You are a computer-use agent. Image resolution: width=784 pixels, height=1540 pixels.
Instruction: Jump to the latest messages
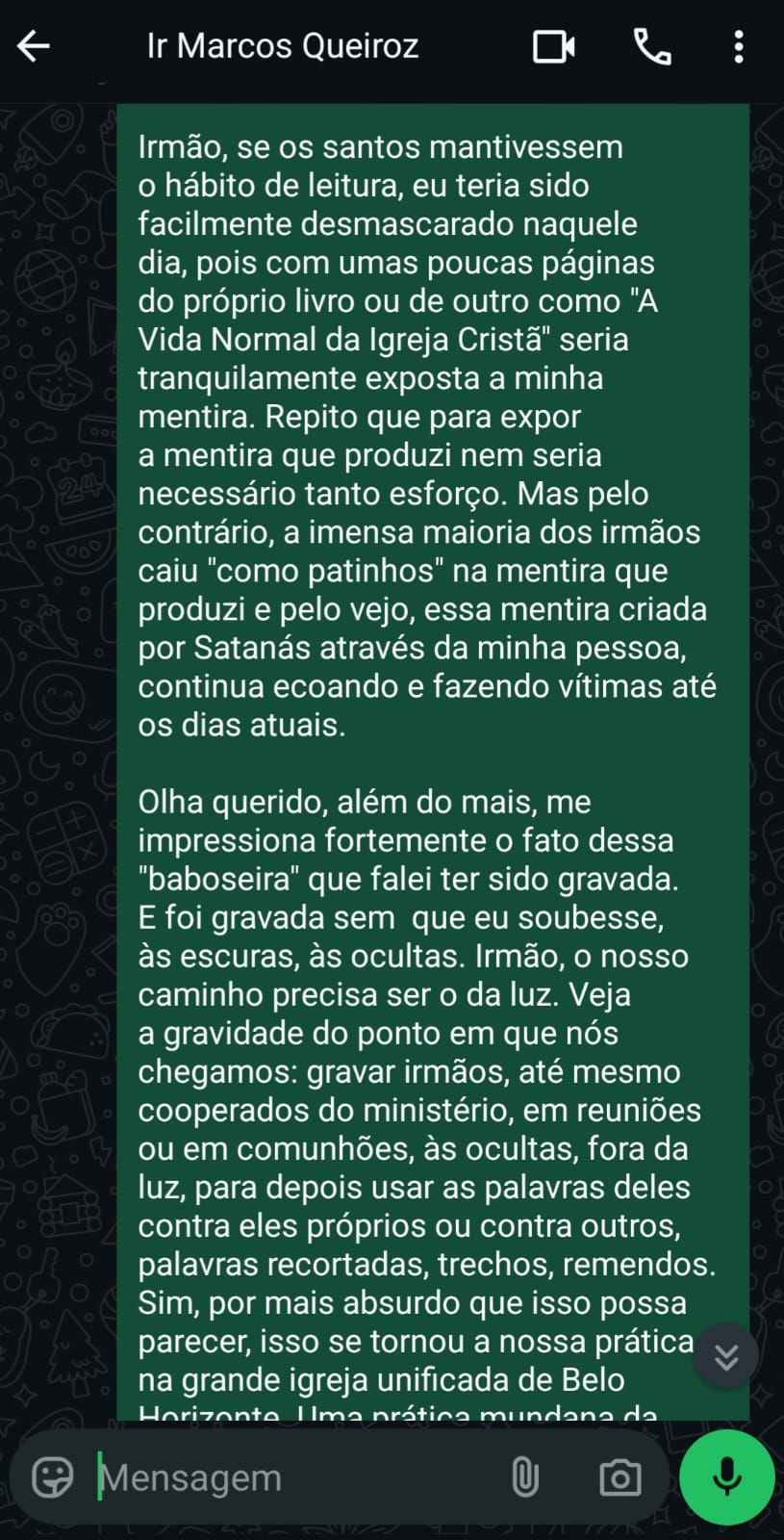pyautogui.click(x=726, y=1356)
